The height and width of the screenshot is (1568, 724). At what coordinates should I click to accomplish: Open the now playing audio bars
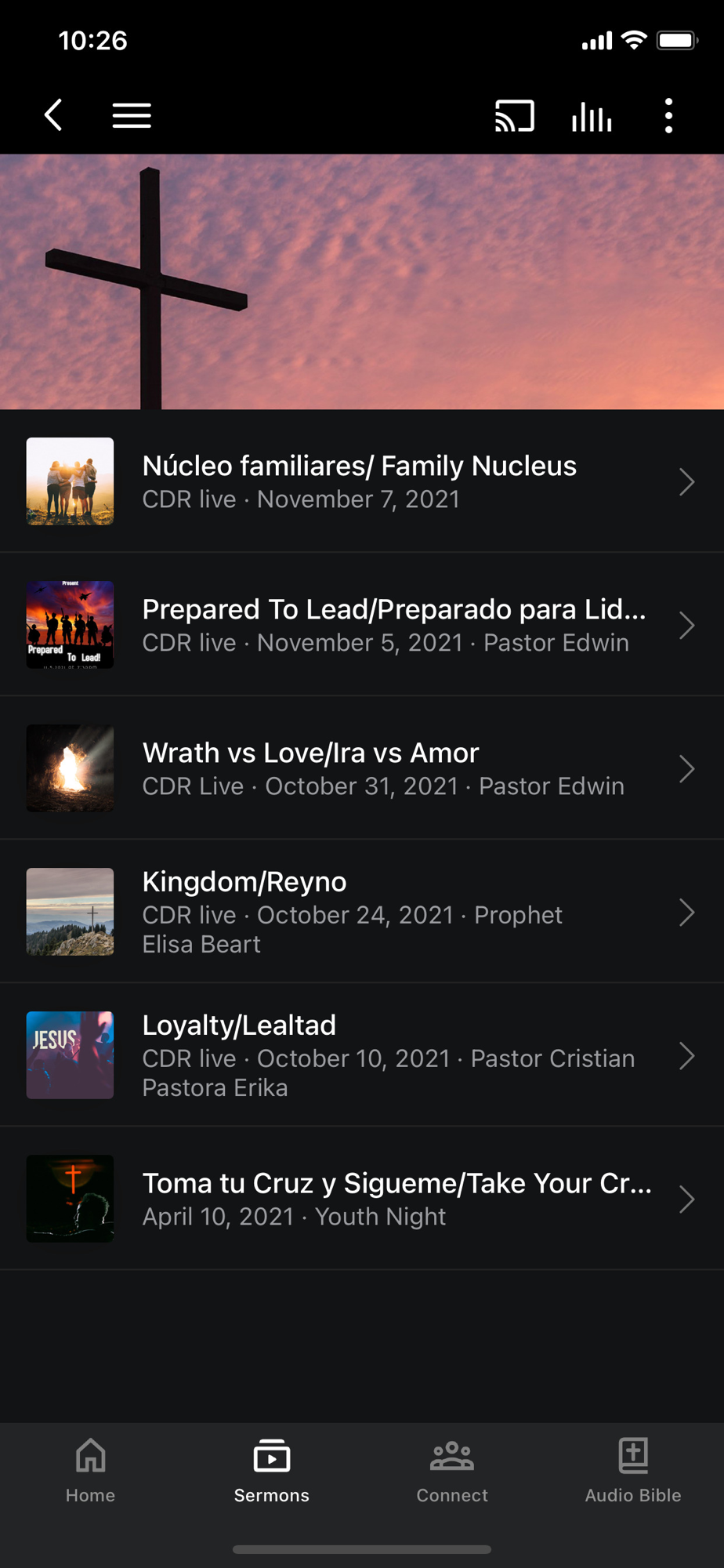(592, 116)
